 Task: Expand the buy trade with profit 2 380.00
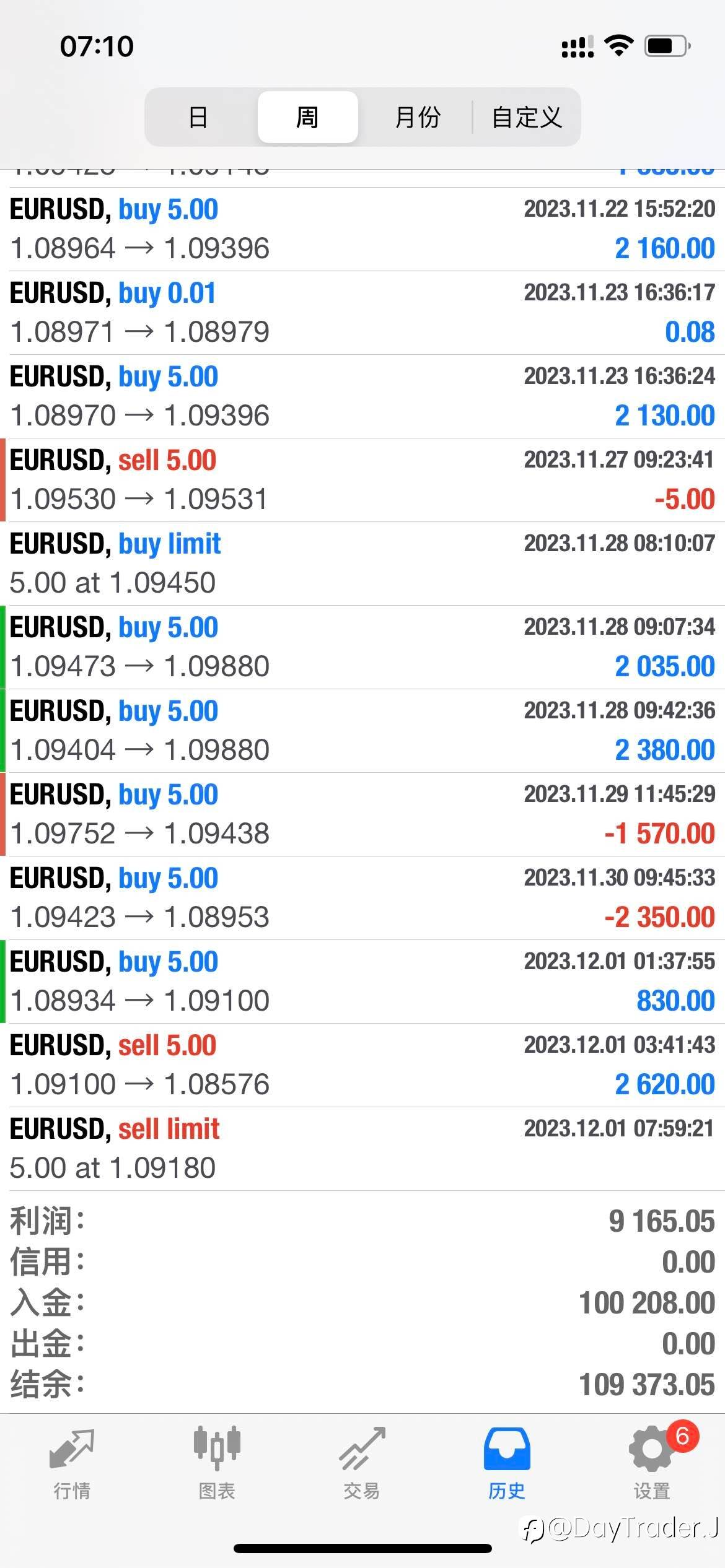362,731
